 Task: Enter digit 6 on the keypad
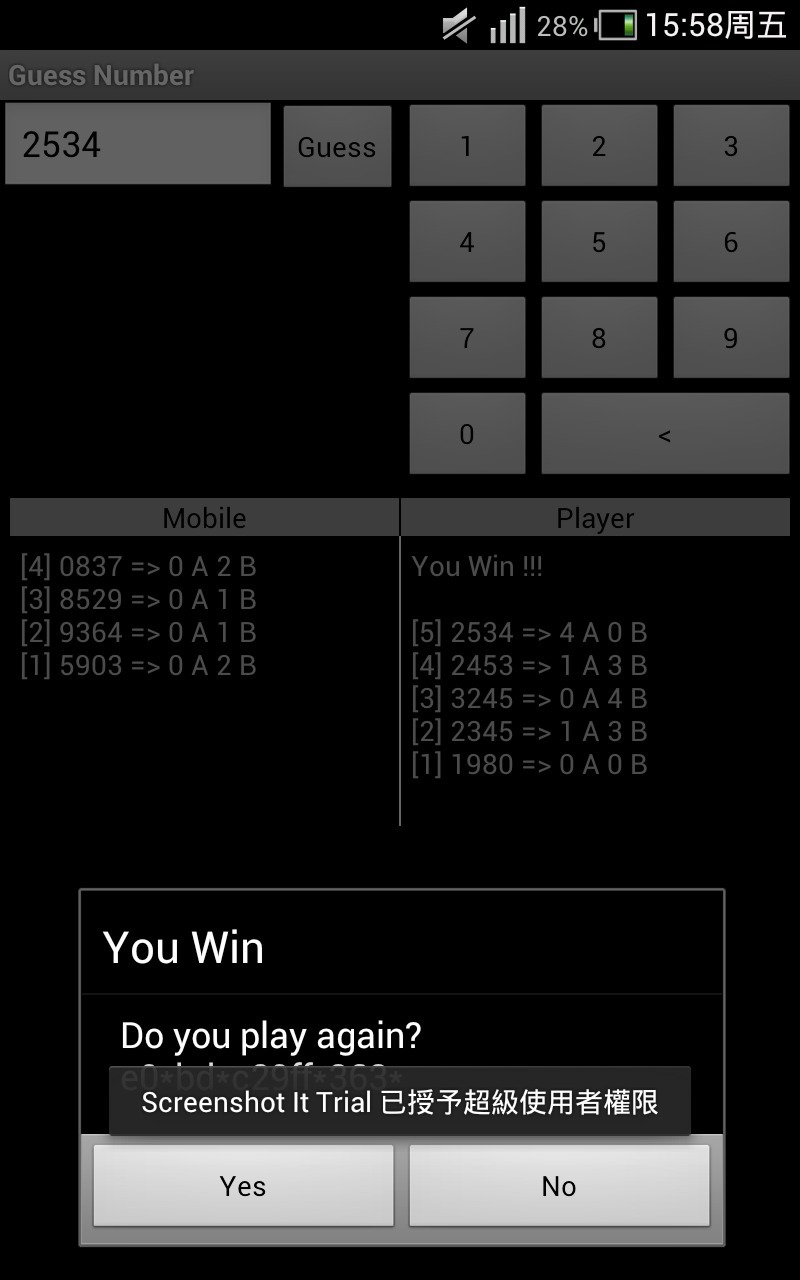click(731, 242)
